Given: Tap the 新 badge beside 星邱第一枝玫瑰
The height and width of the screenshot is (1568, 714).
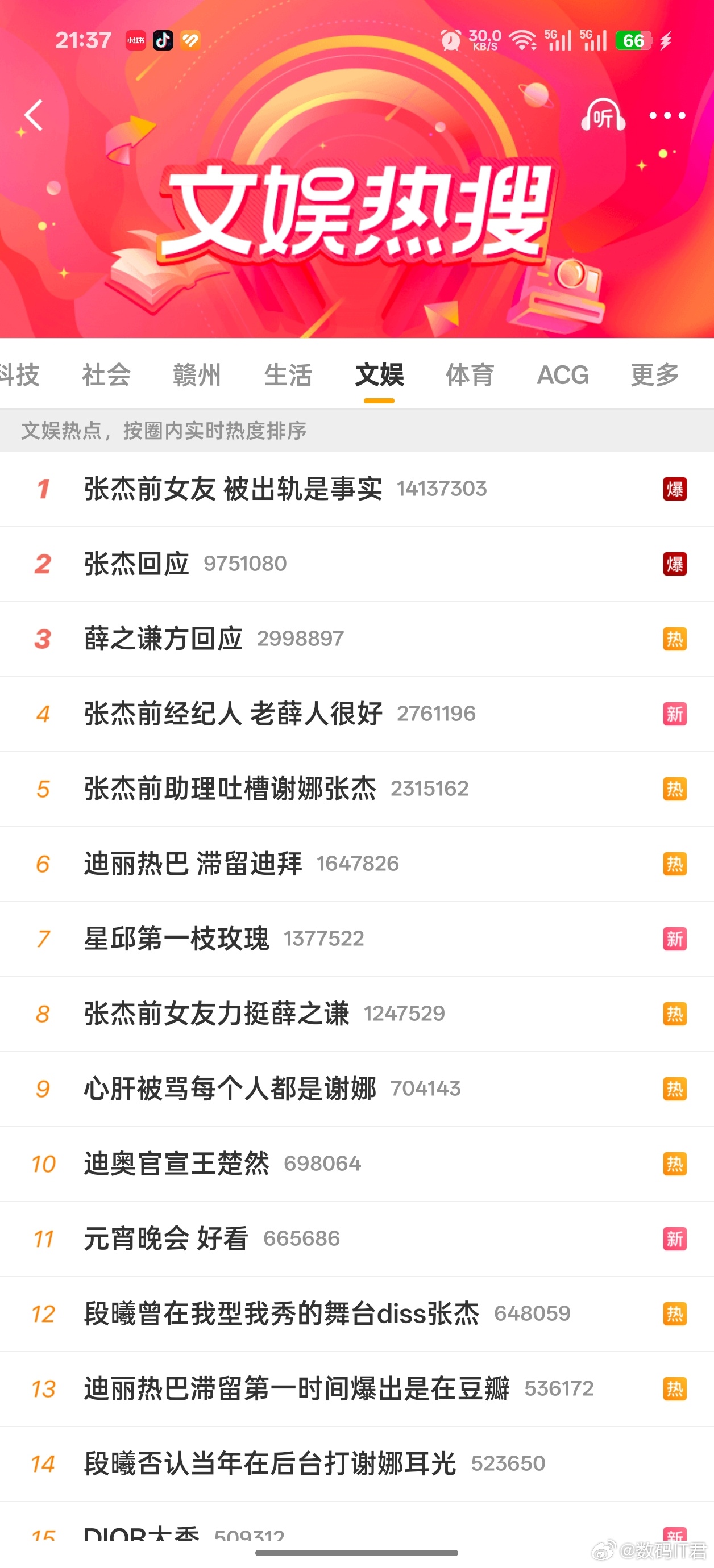Looking at the screenshot, I should tap(674, 939).
